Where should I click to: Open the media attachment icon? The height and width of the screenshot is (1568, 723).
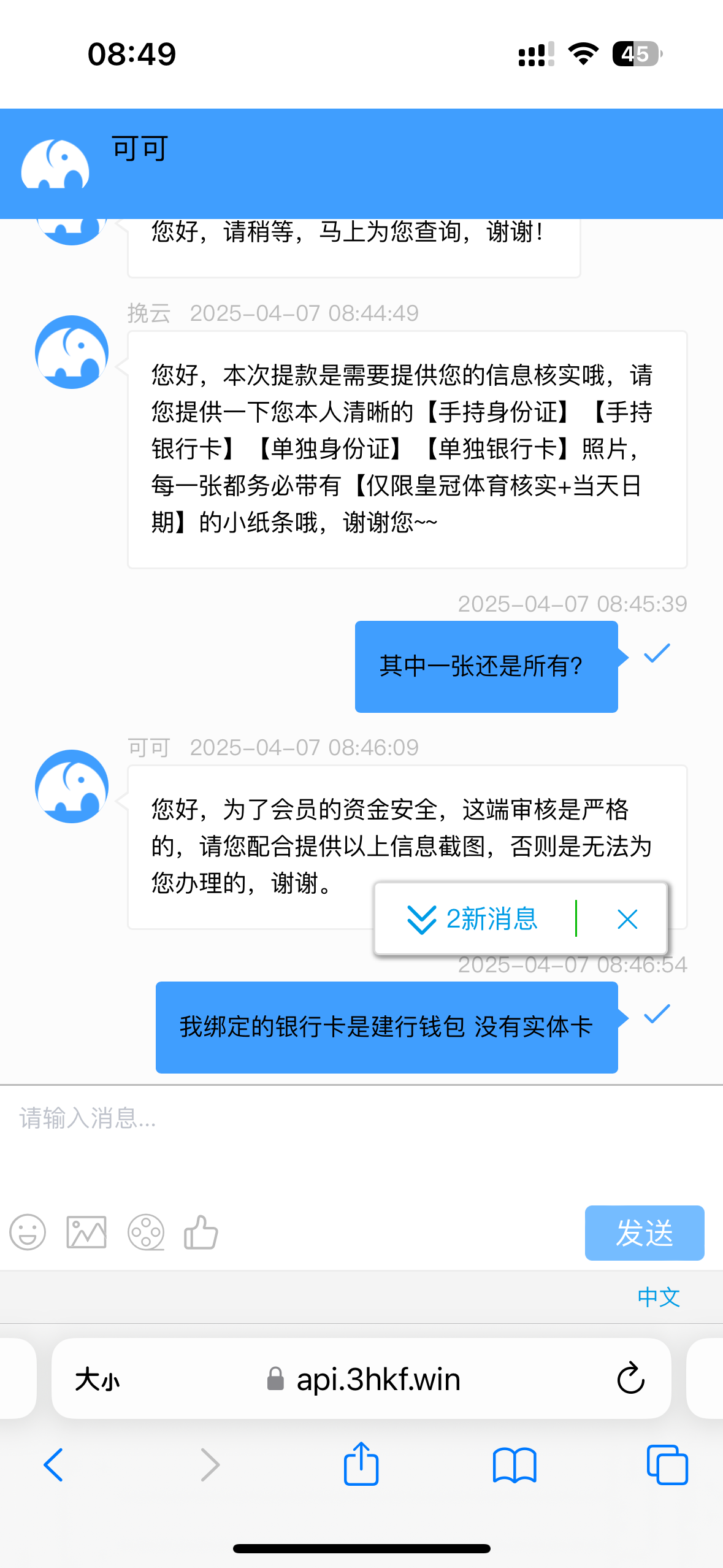pos(144,1232)
